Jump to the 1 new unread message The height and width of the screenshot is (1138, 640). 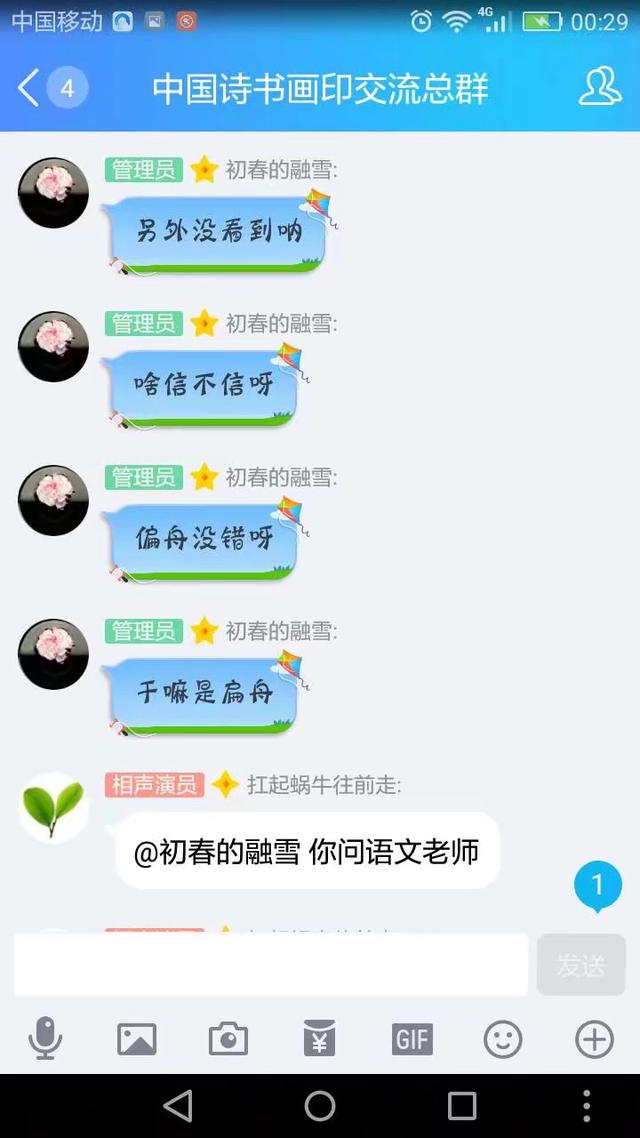coord(598,886)
